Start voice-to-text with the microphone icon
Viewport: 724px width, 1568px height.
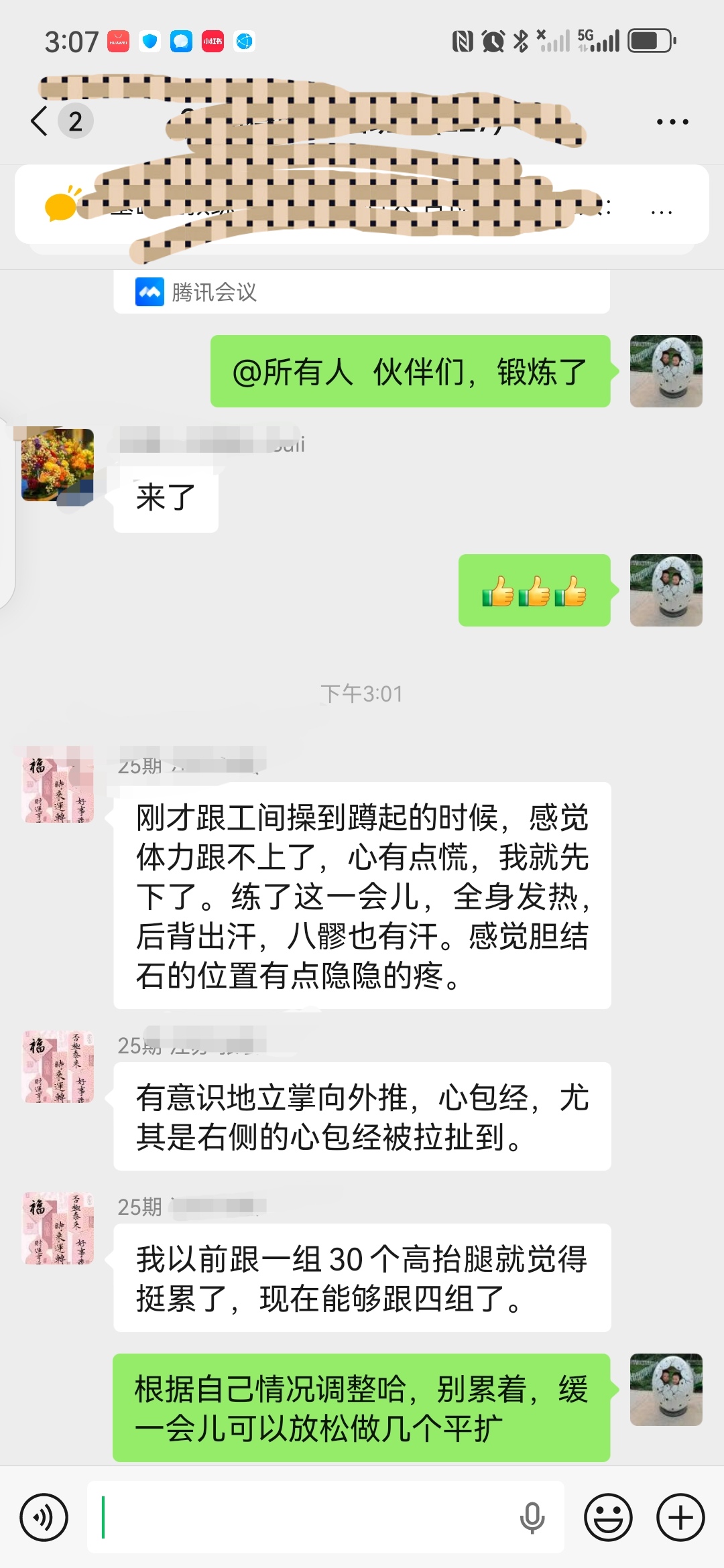532,1517
